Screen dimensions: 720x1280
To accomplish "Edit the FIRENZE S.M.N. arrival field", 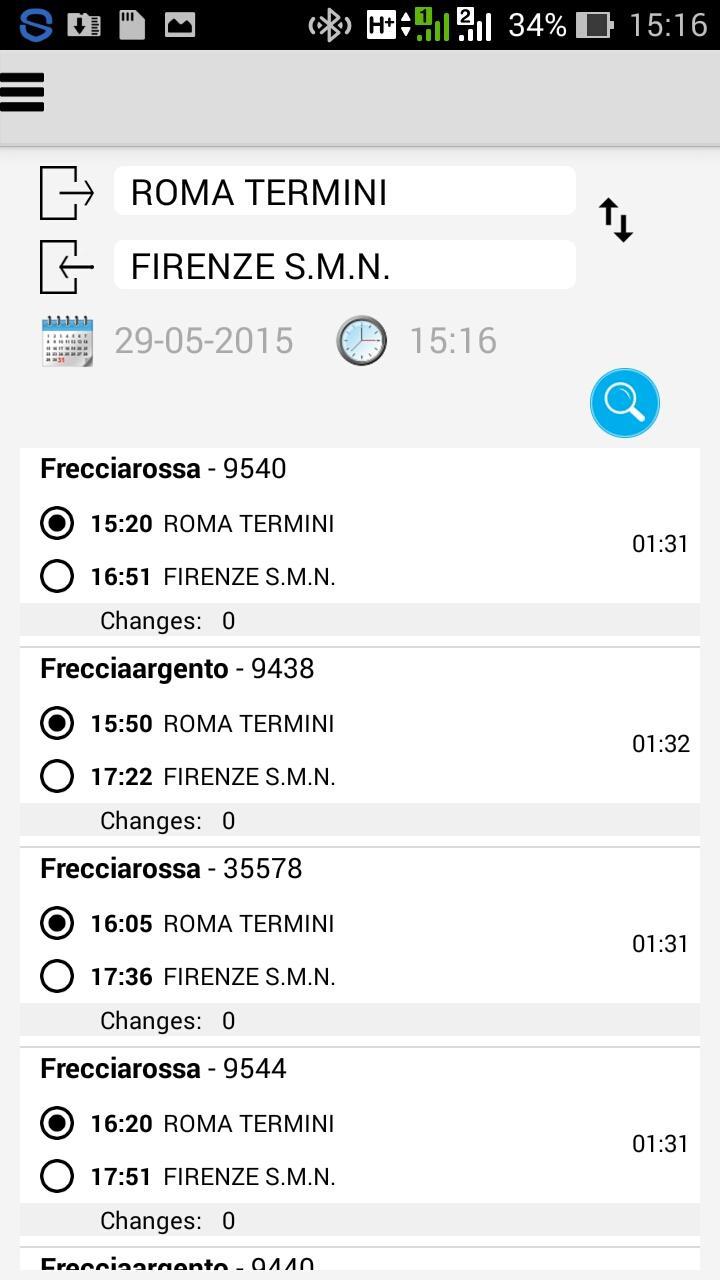I will (x=344, y=265).
